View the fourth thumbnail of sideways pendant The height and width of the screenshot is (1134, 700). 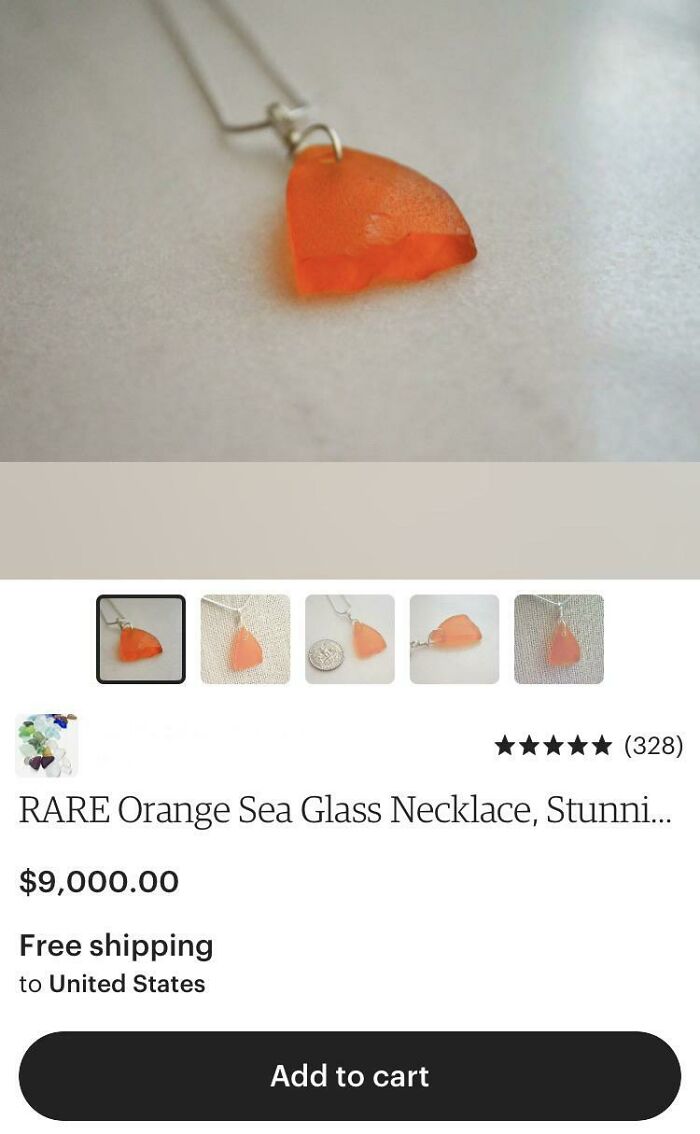point(454,639)
